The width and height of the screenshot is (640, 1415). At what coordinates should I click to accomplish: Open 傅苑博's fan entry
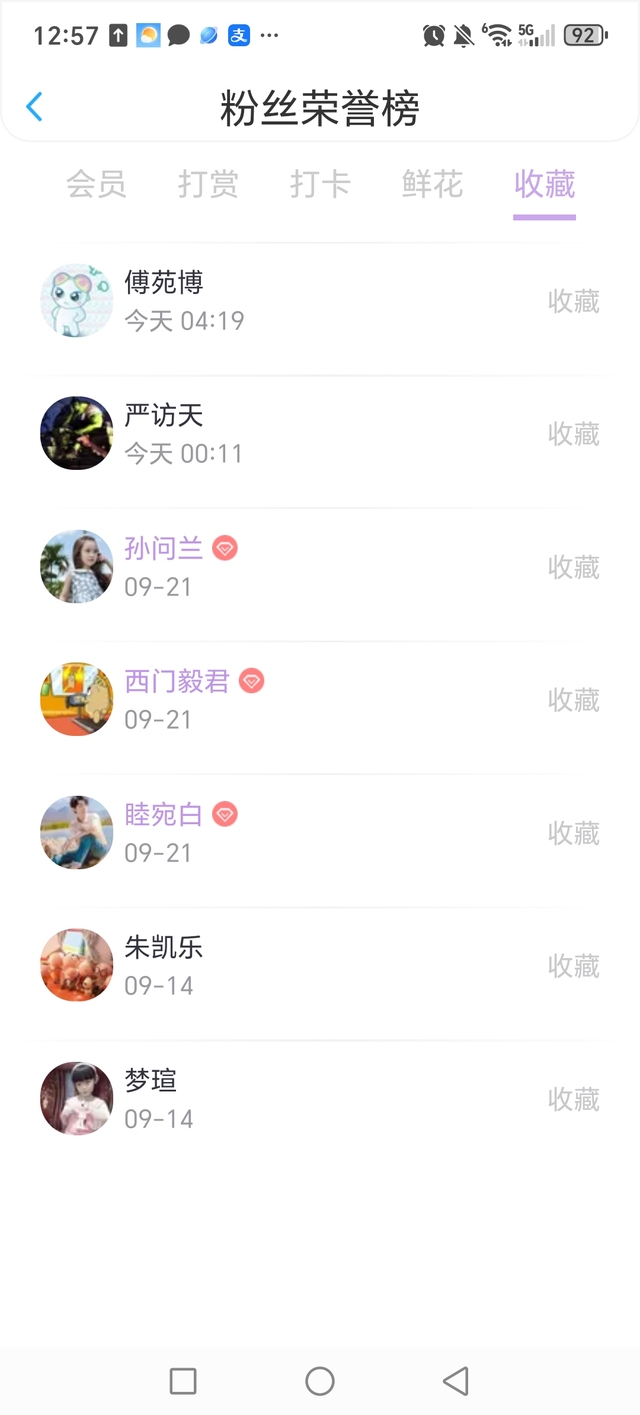(300, 301)
